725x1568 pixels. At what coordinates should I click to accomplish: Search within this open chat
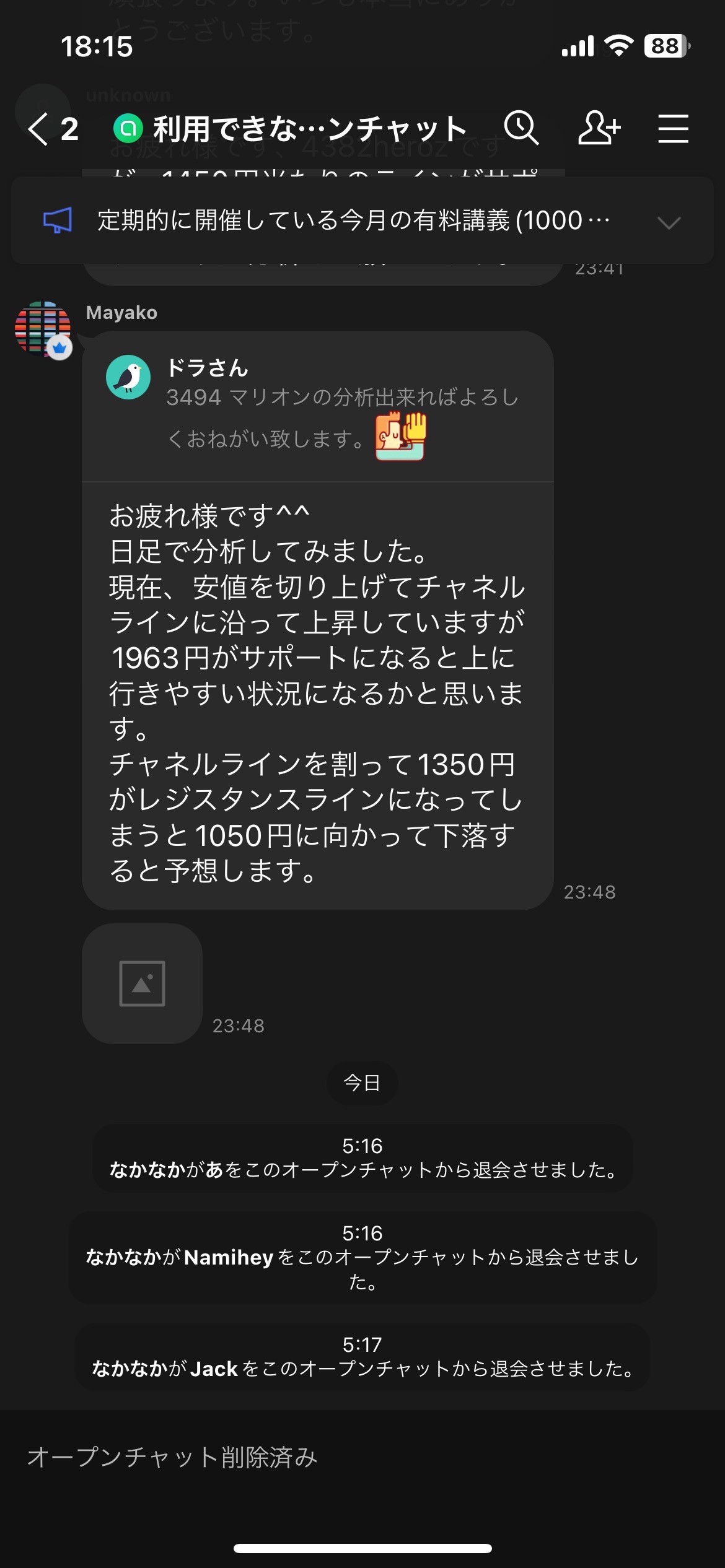point(521,128)
